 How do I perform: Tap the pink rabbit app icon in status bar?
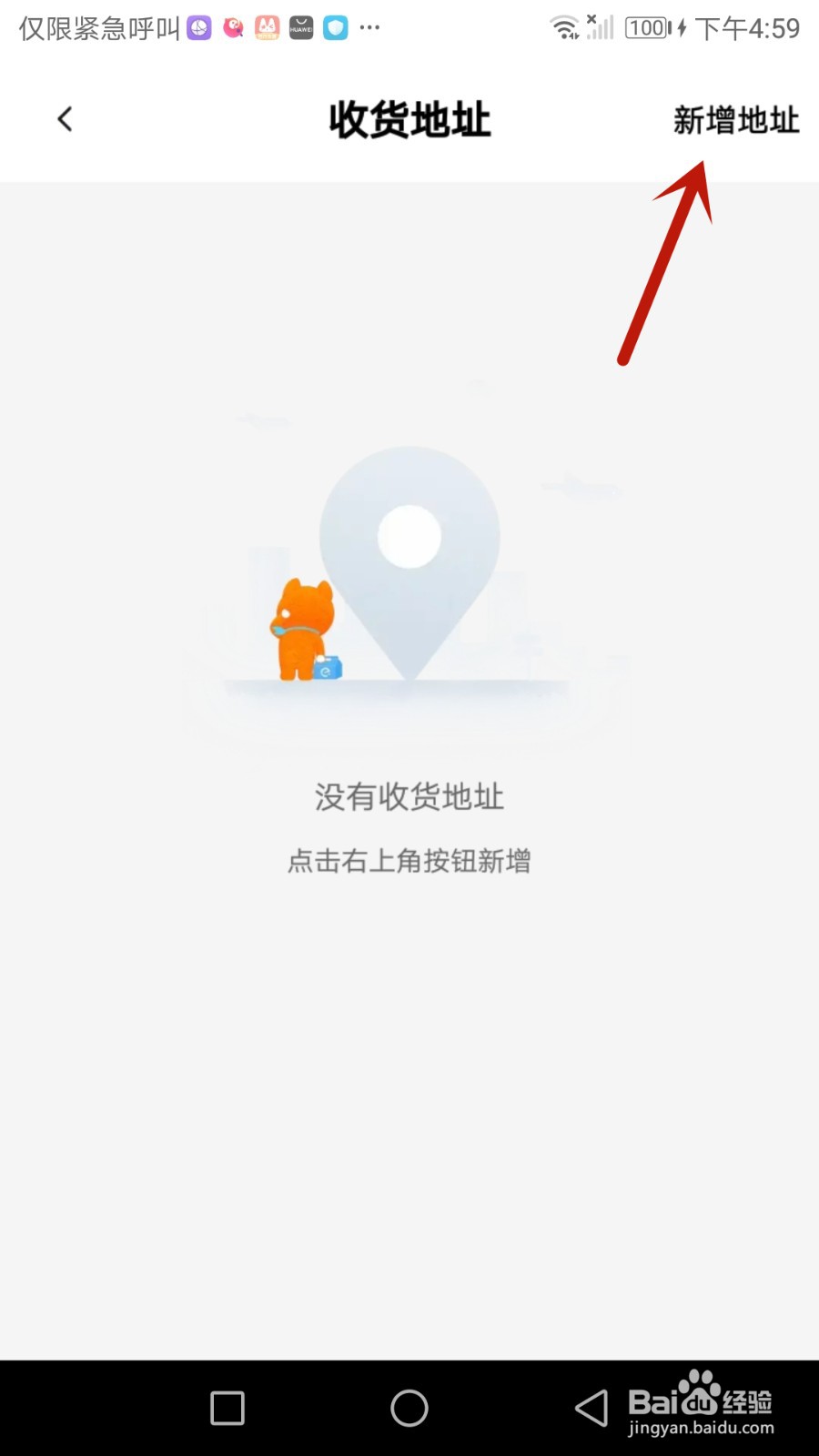267,27
